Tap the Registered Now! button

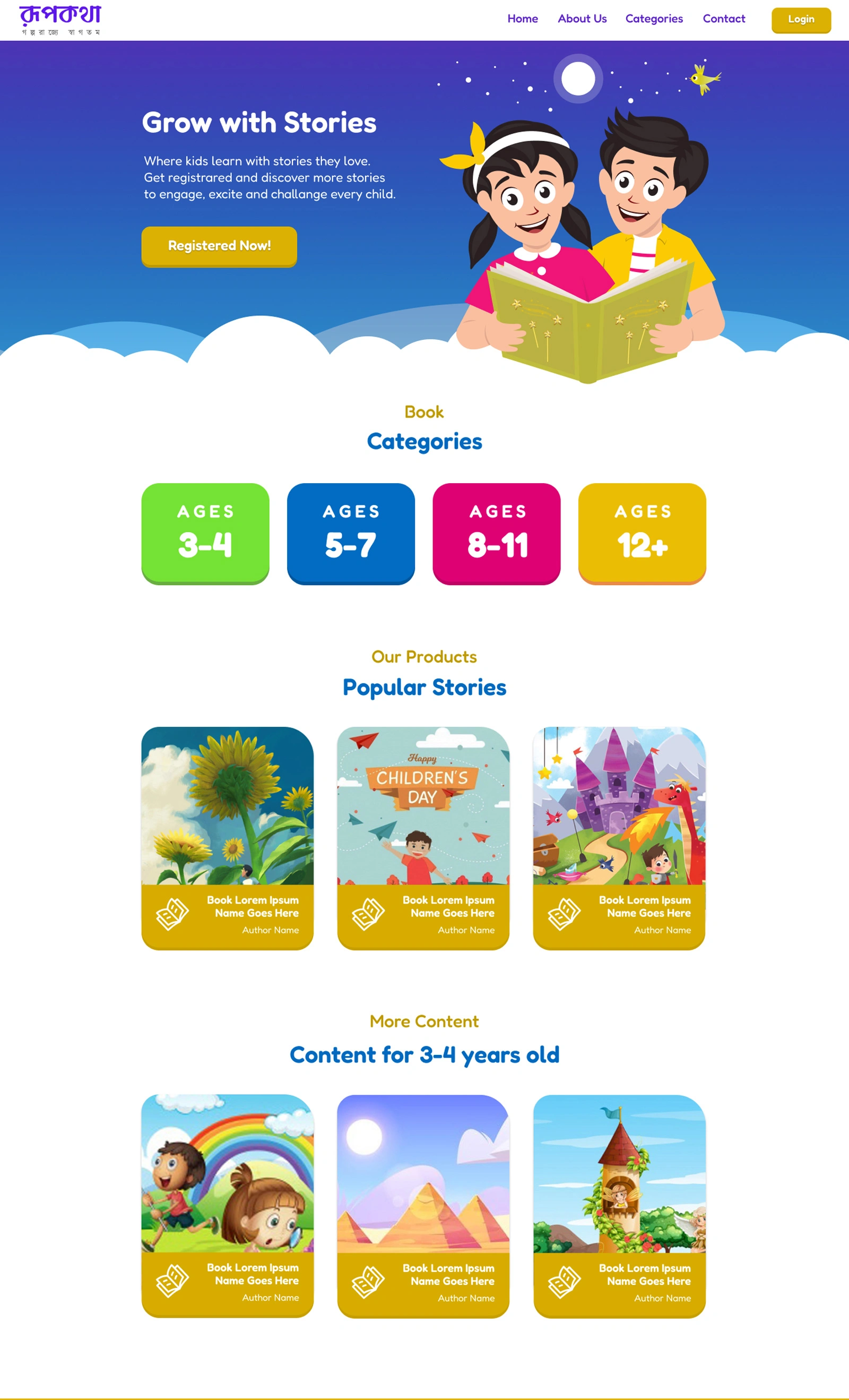[x=219, y=246]
